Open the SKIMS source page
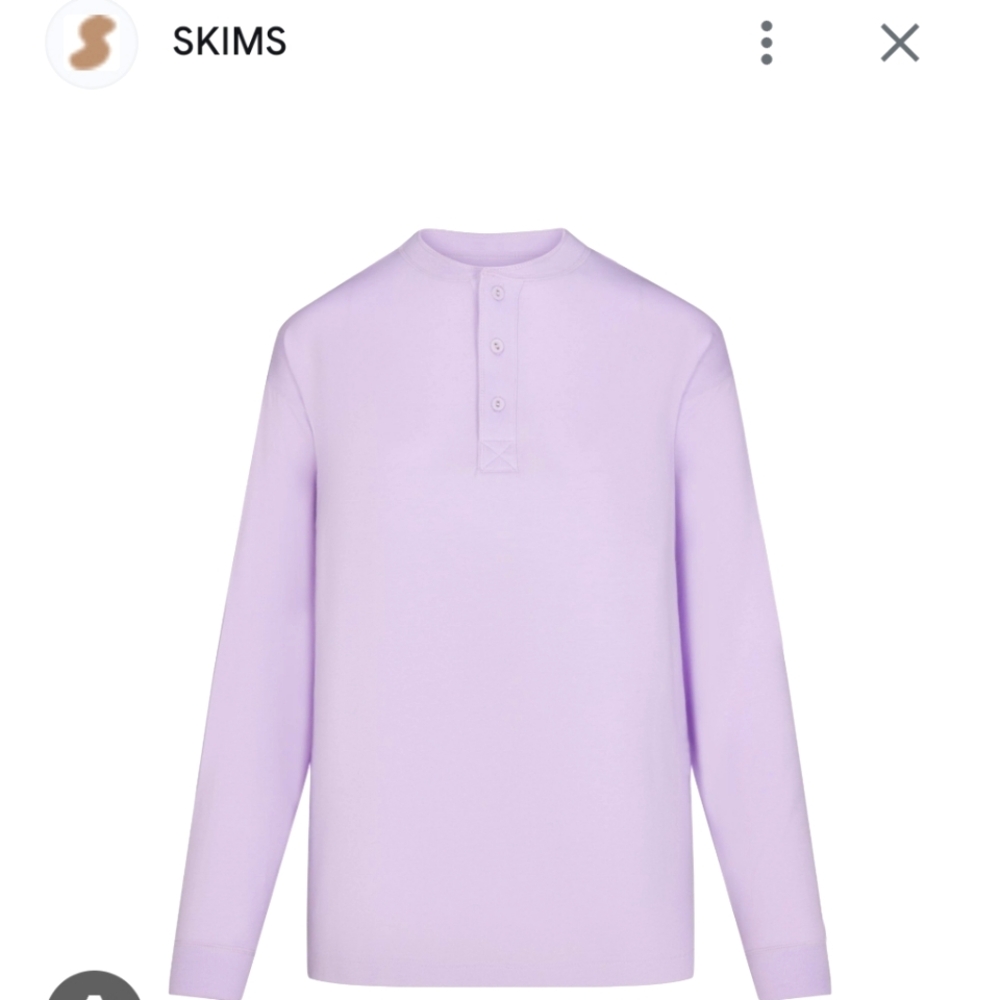The width and height of the screenshot is (1000, 1000). tap(229, 41)
